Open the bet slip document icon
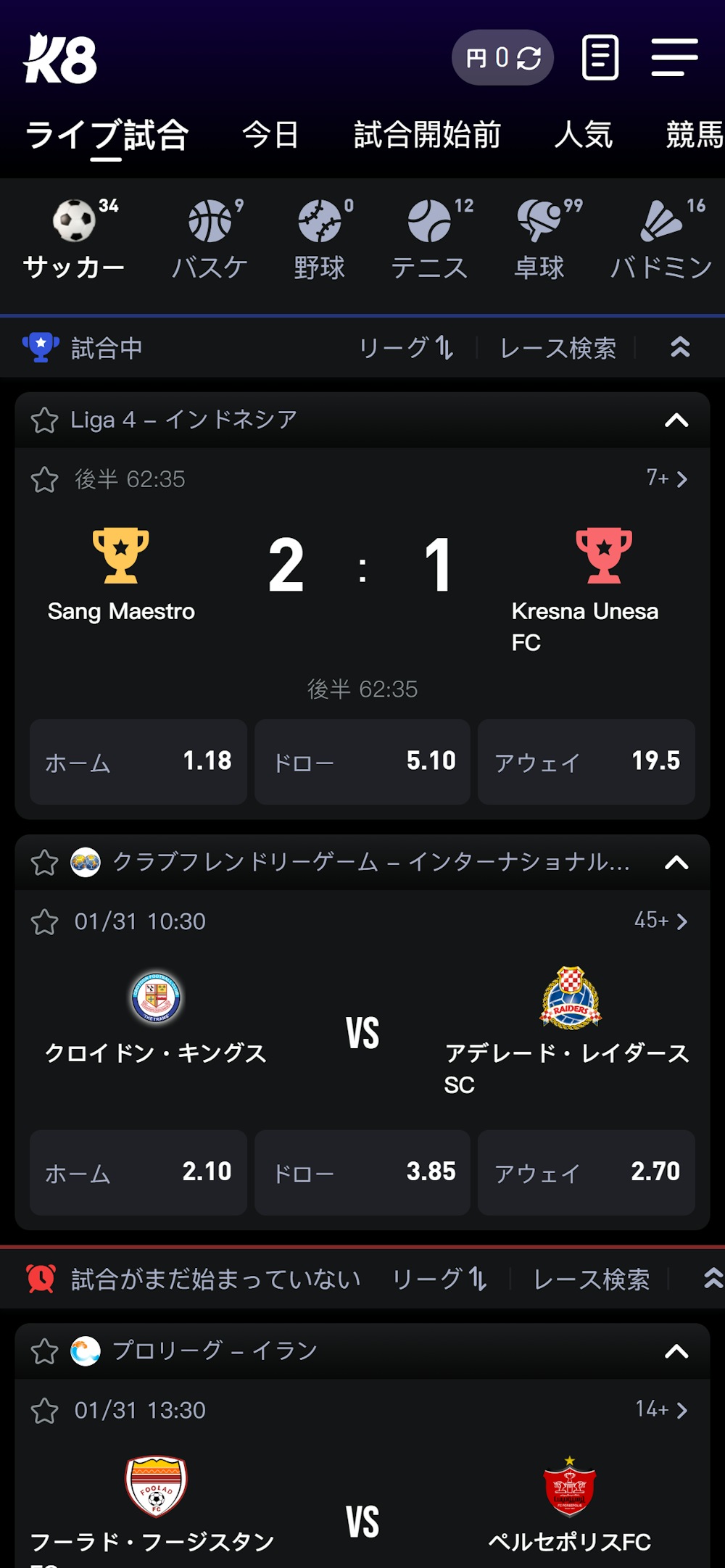This screenshot has width=725, height=1568. pyautogui.click(x=599, y=58)
